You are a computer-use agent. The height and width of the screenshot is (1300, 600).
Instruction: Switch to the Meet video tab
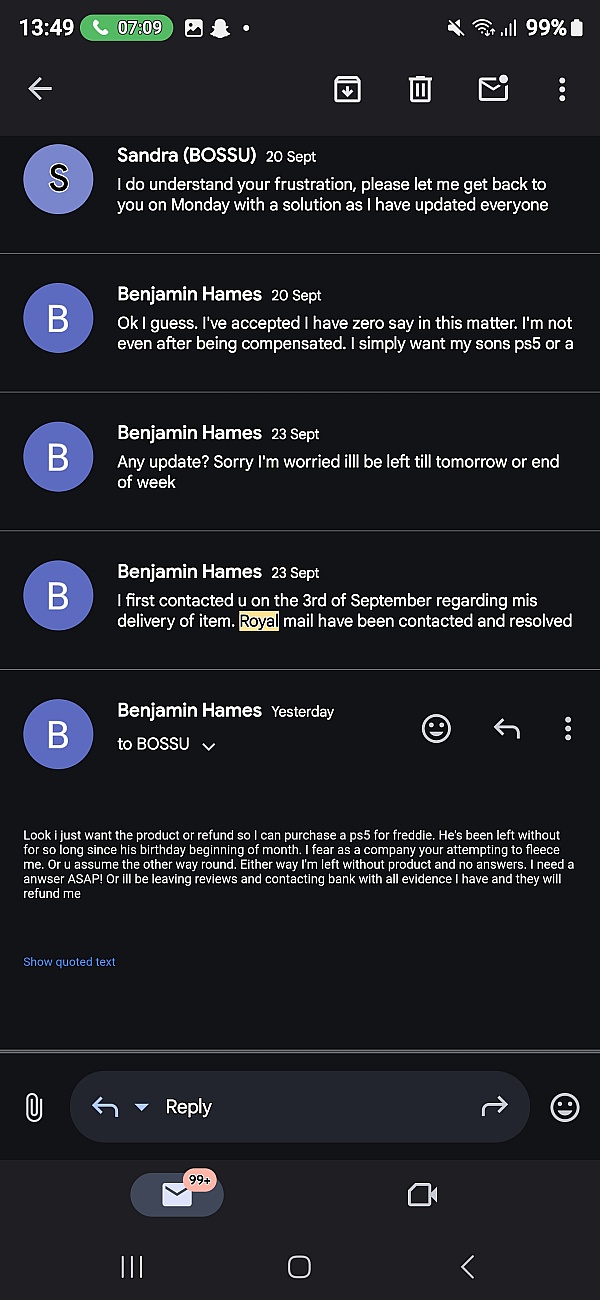pos(423,1194)
